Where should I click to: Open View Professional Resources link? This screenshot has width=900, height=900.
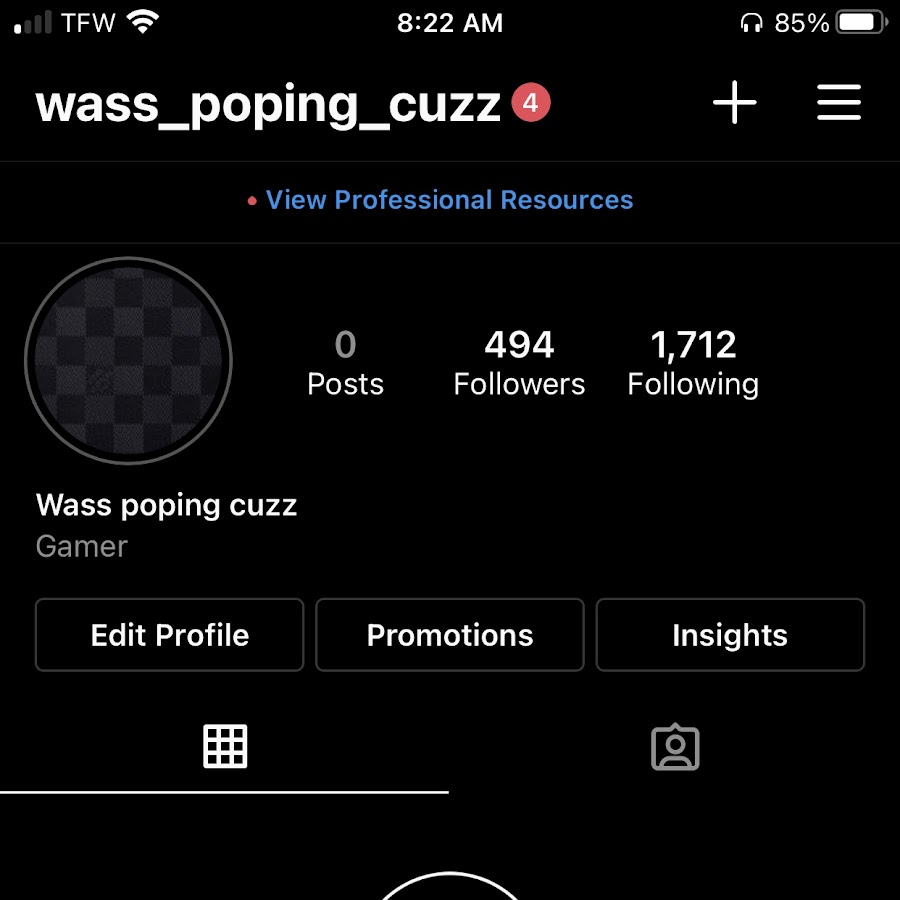tap(449, 200)
